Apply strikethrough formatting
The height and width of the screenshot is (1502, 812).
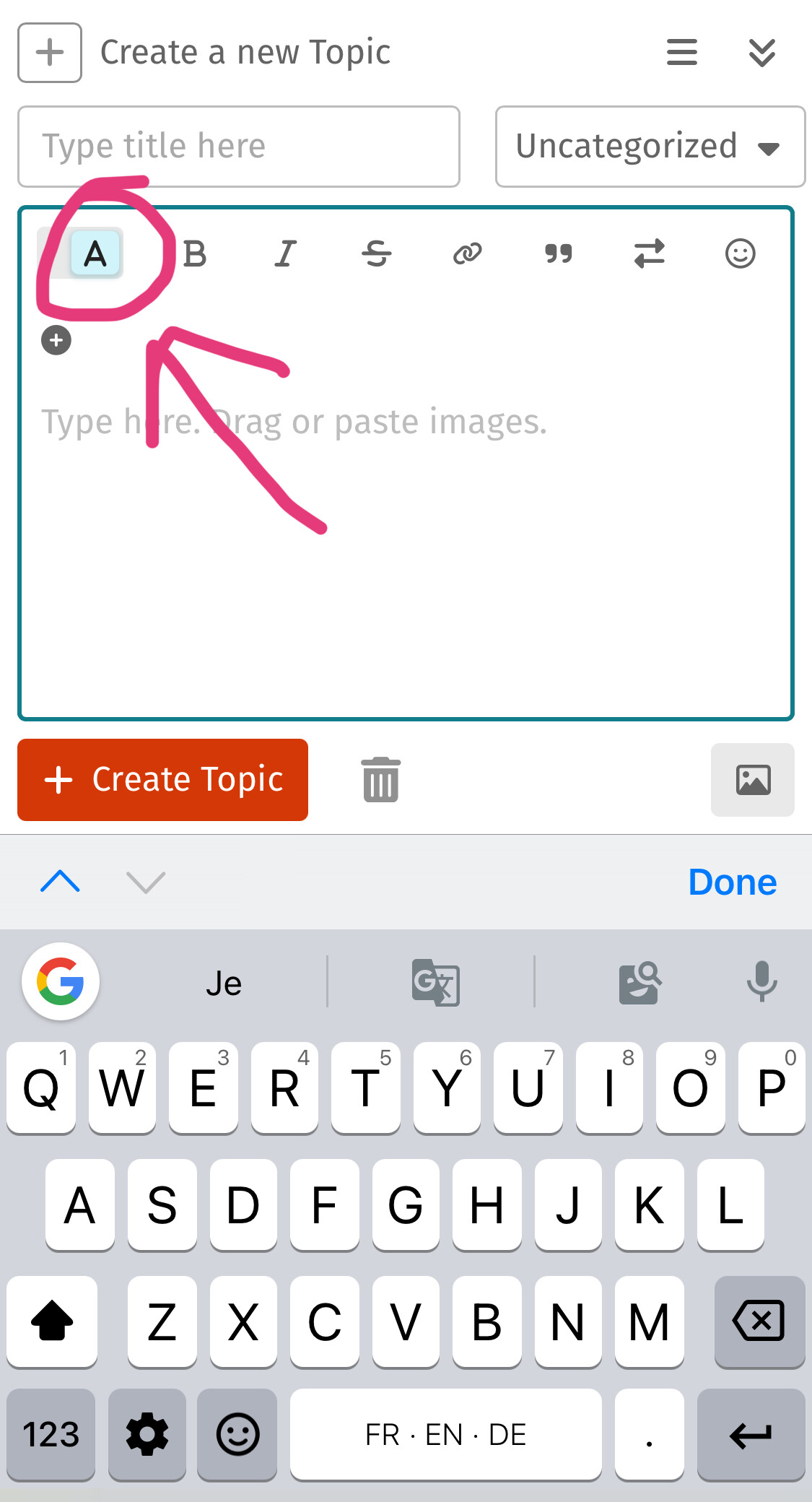click(x=377, y=253)
